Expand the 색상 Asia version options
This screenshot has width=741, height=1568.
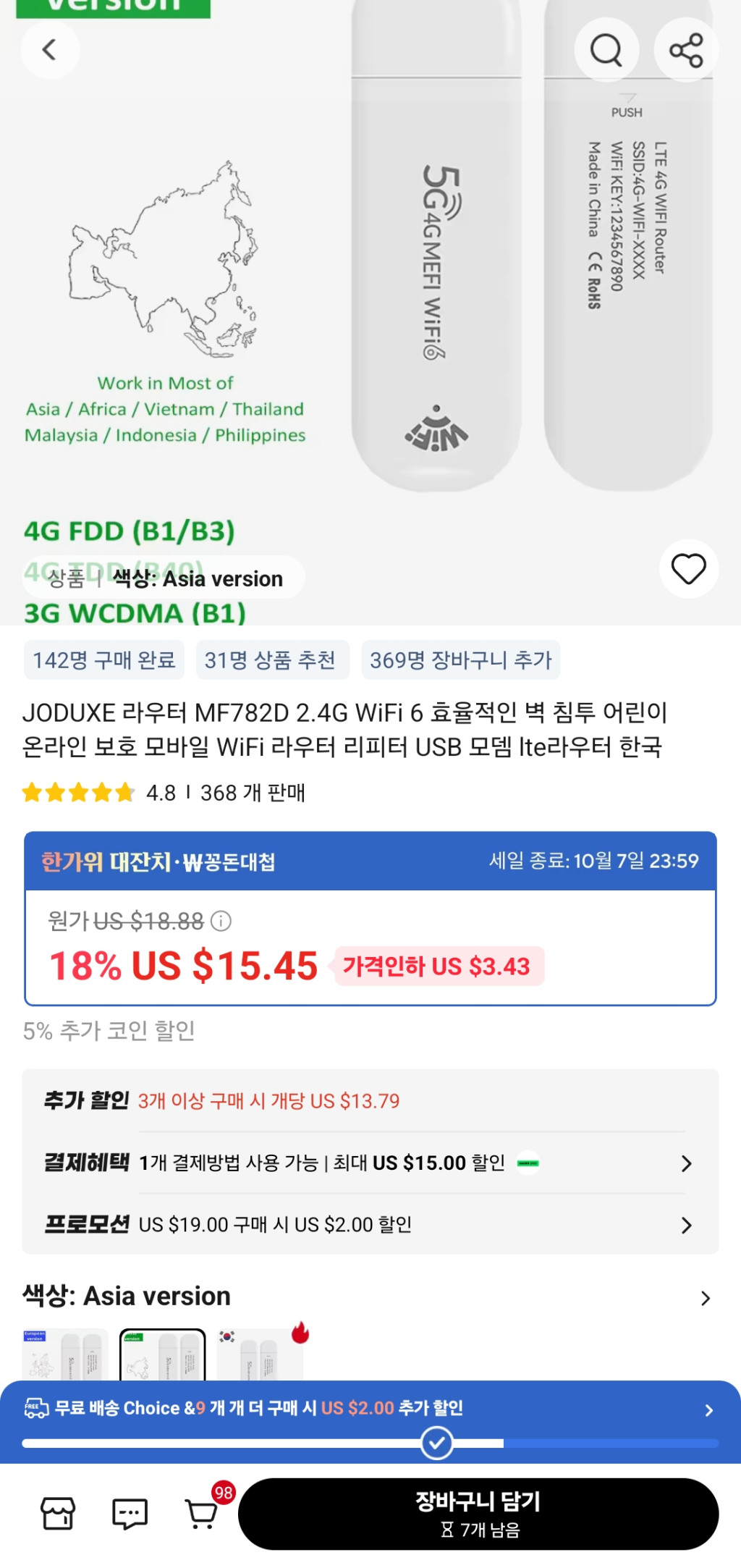point(705,1298)
